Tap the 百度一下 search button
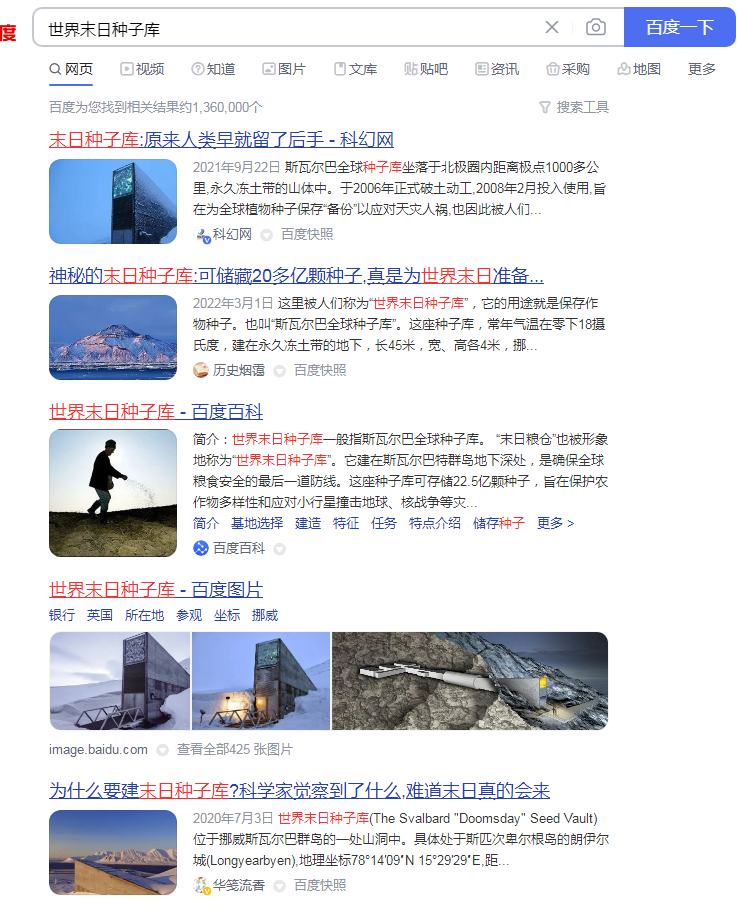 680,27
